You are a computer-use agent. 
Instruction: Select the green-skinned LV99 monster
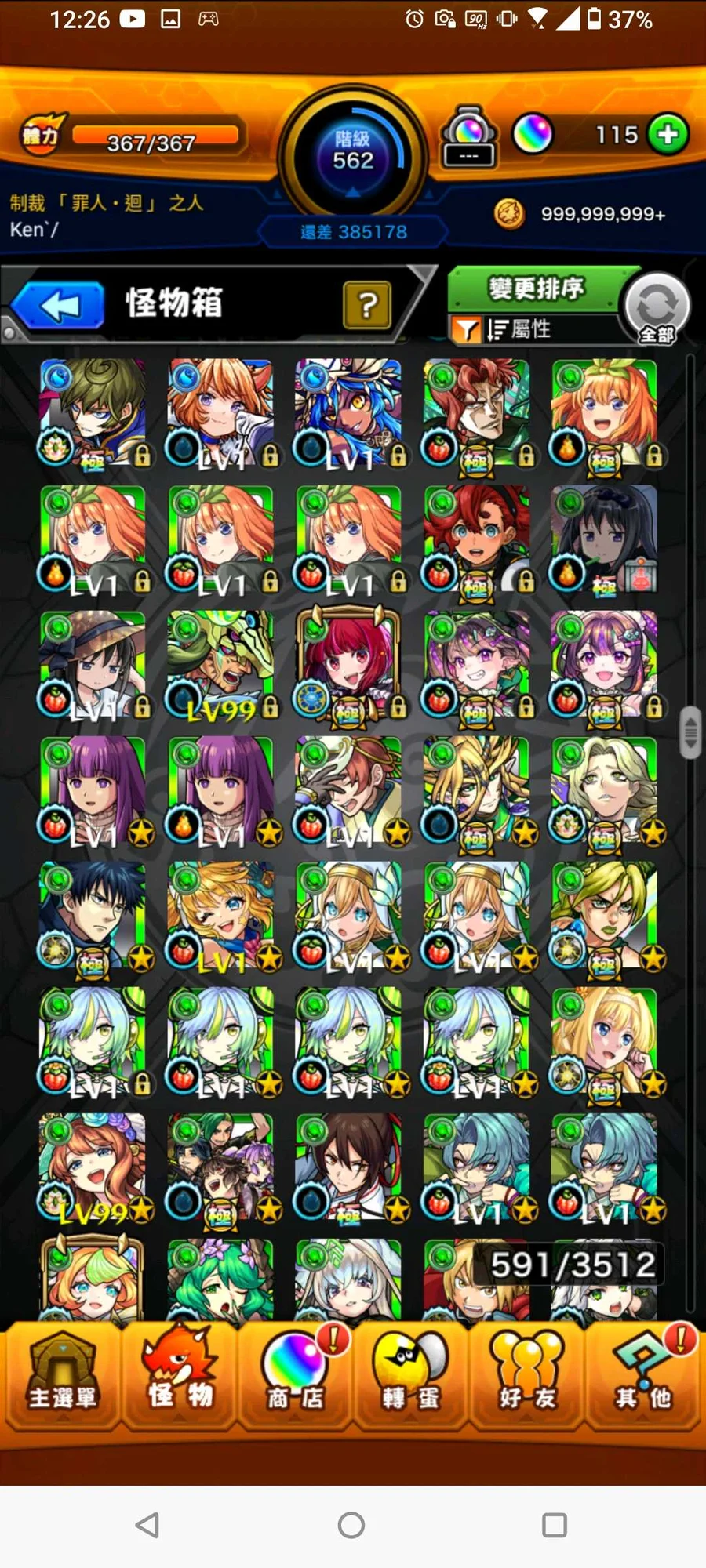(221, 666)
